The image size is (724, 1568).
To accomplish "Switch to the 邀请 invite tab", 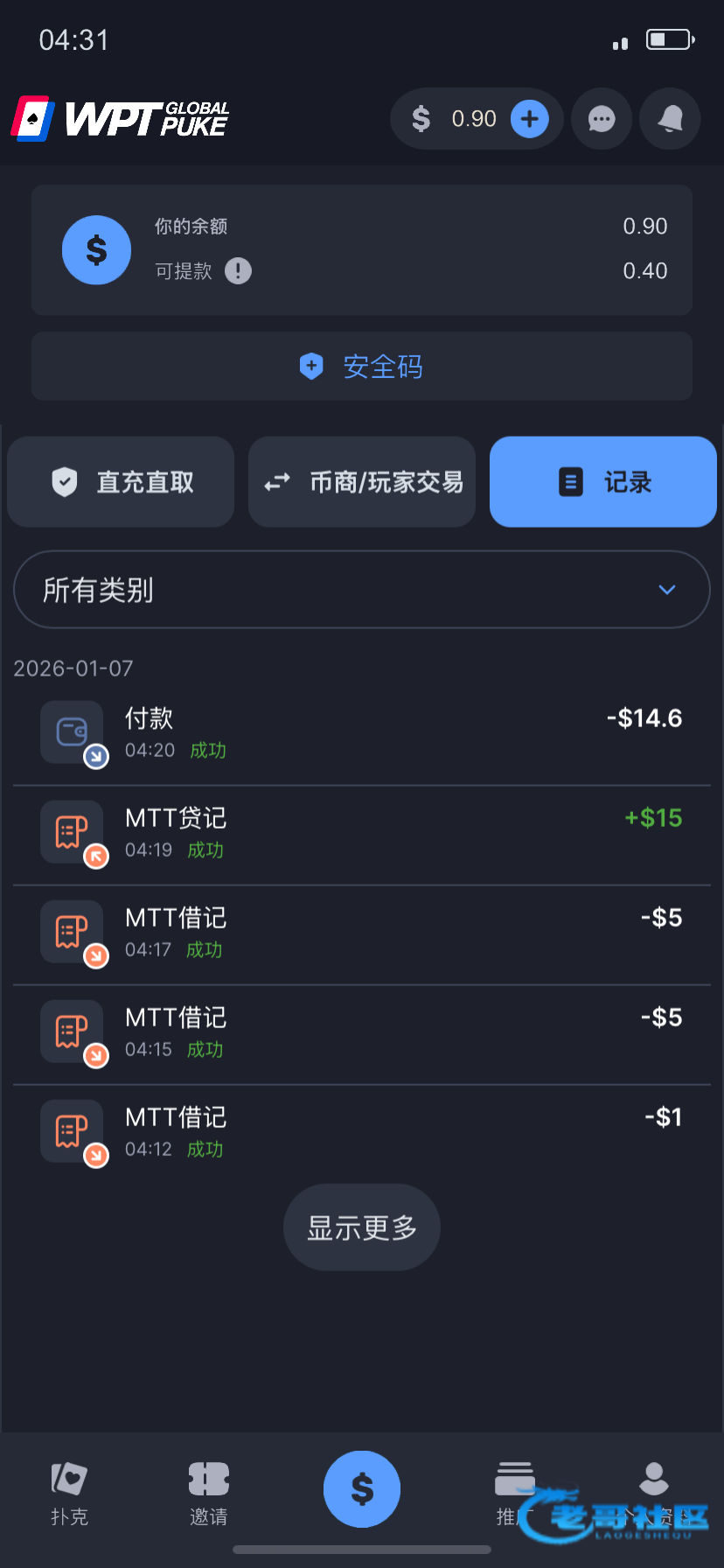I will (209, 1494).
